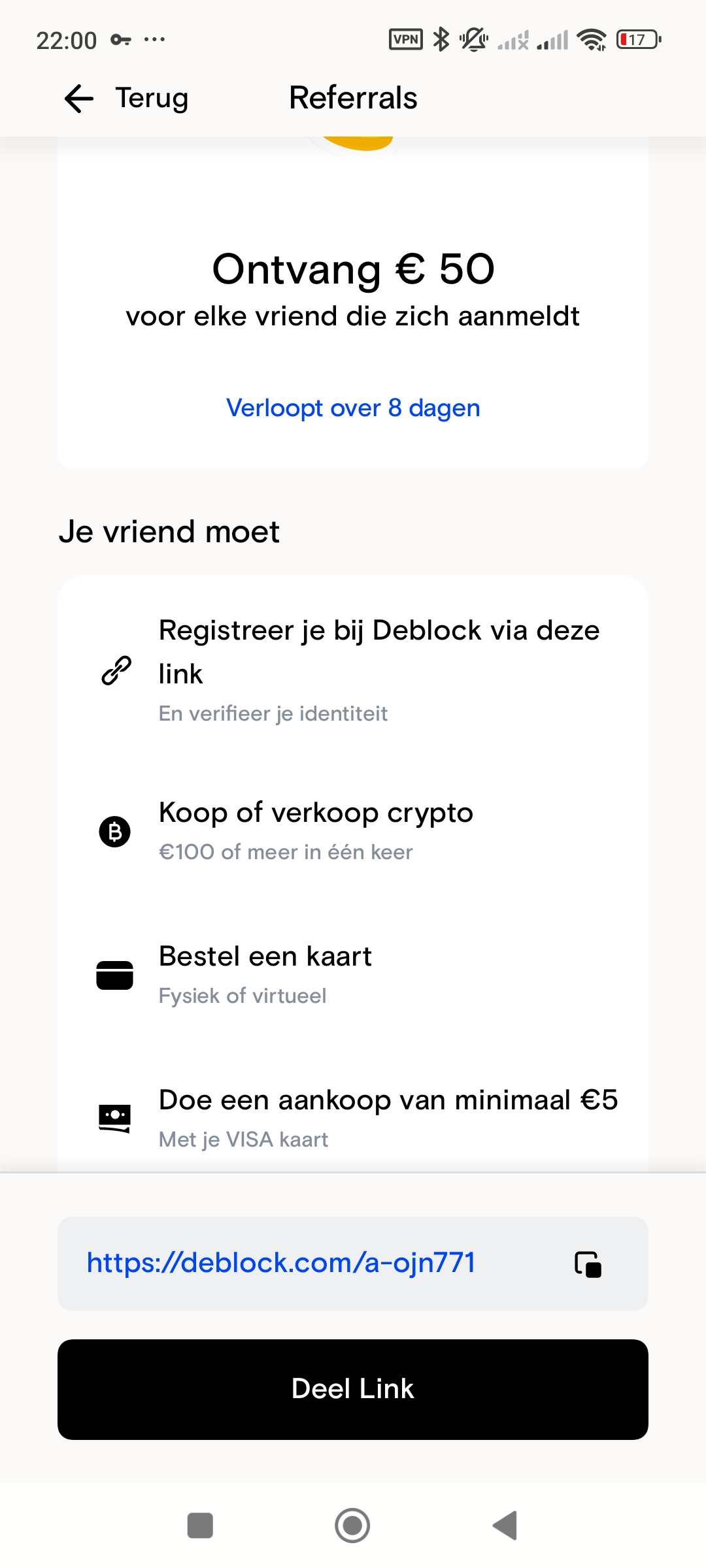The image size is (706, 1568).
Task: Go back with the Terug arrow
Action: point(79,99)
